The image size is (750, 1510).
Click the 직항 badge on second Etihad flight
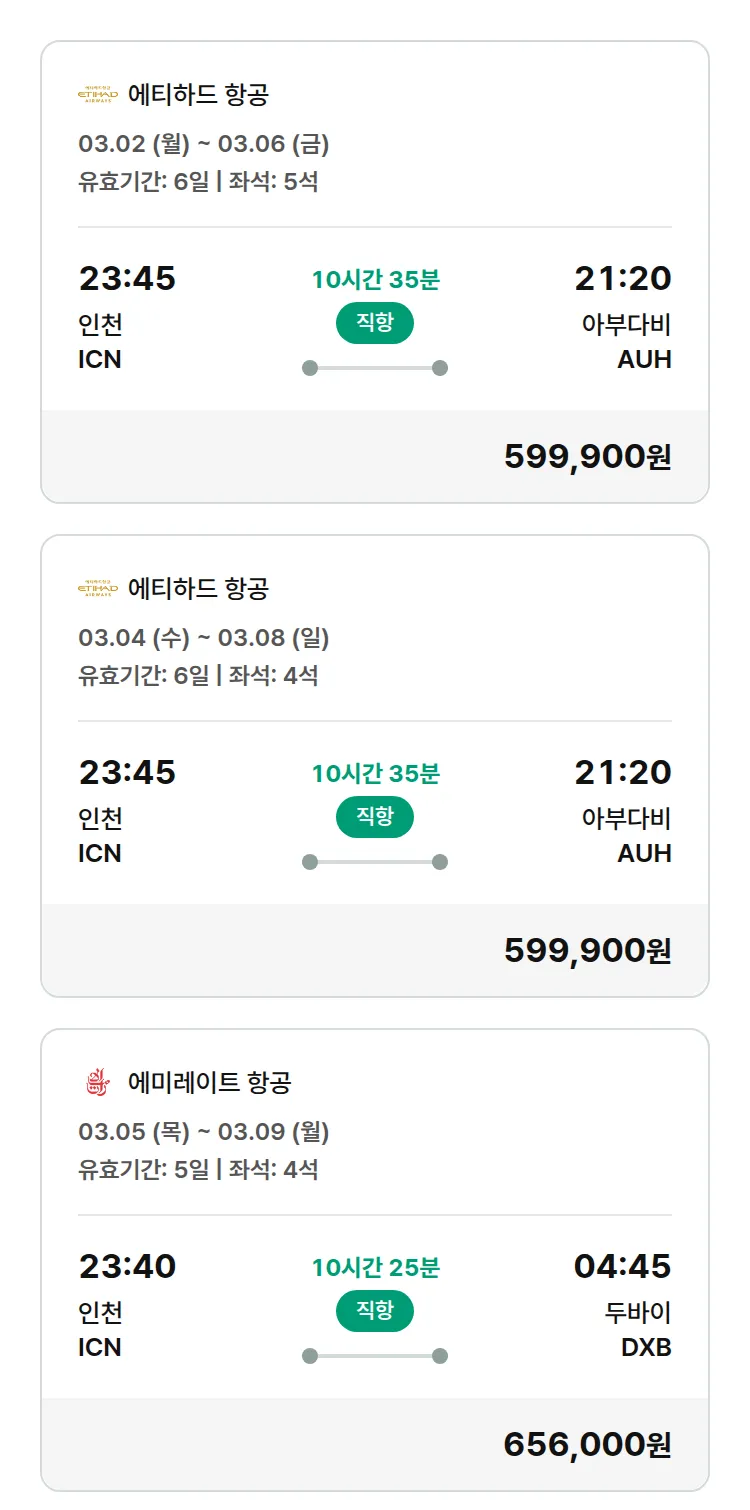[375, 817]
